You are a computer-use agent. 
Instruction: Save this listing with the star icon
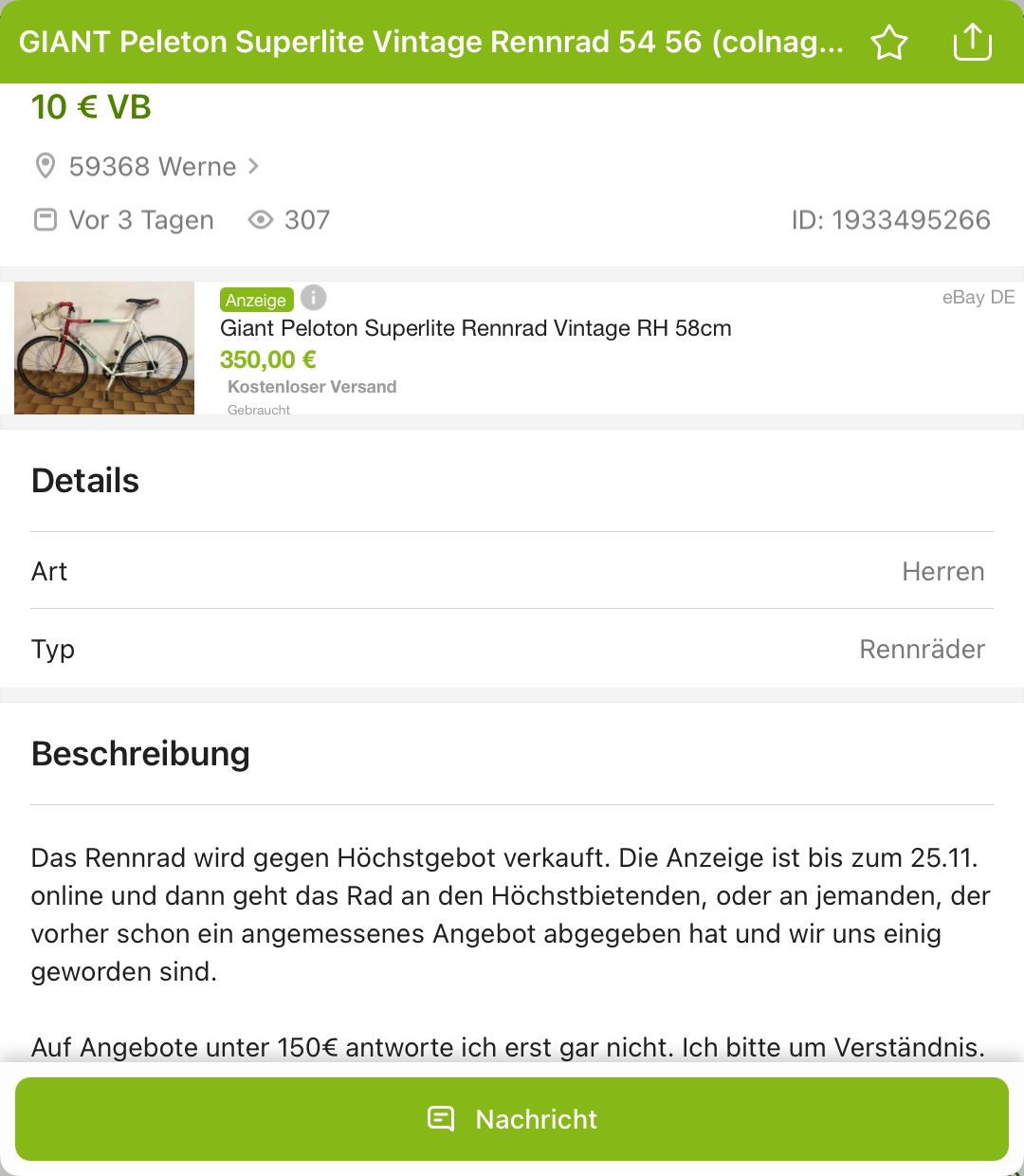coord(889,43)
